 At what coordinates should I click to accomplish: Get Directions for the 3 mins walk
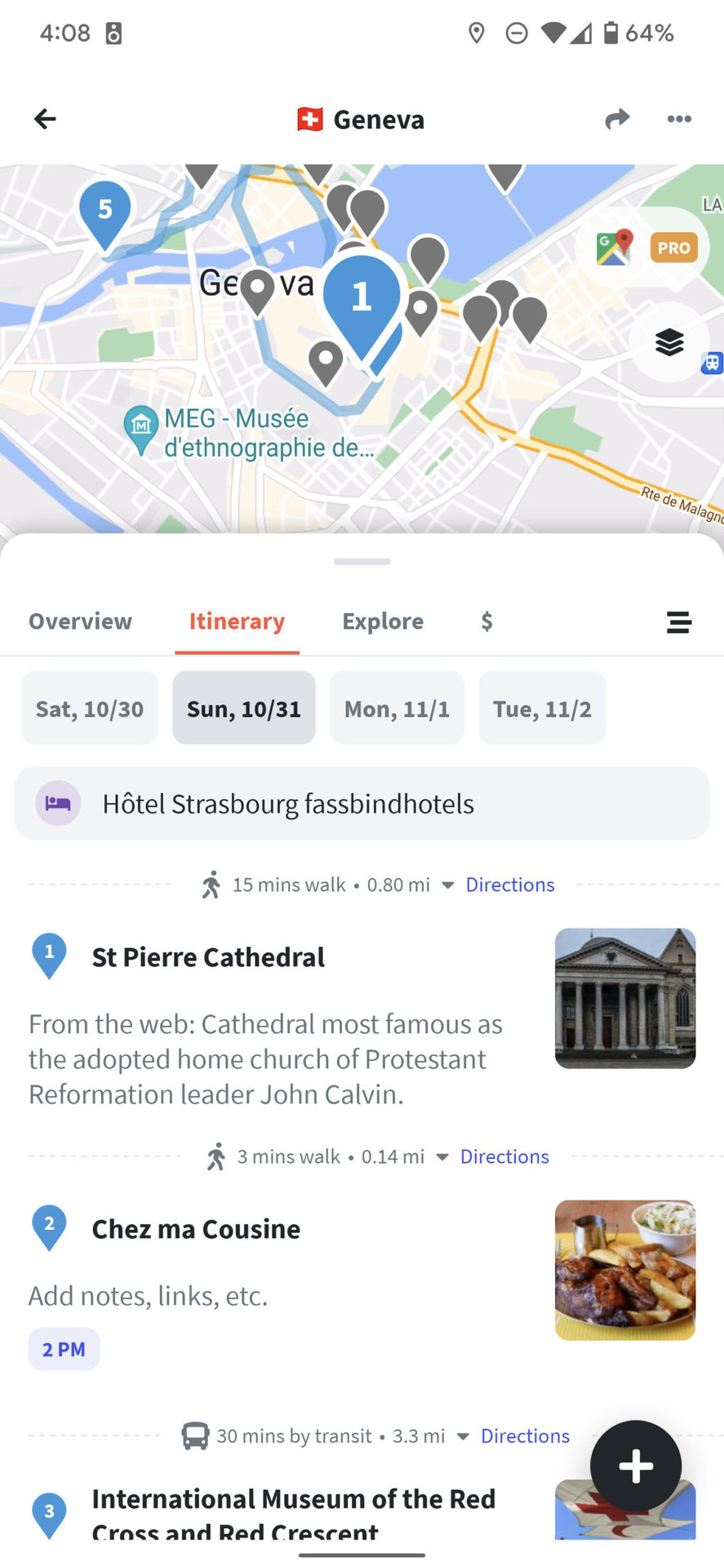[x=504, y=1156]
